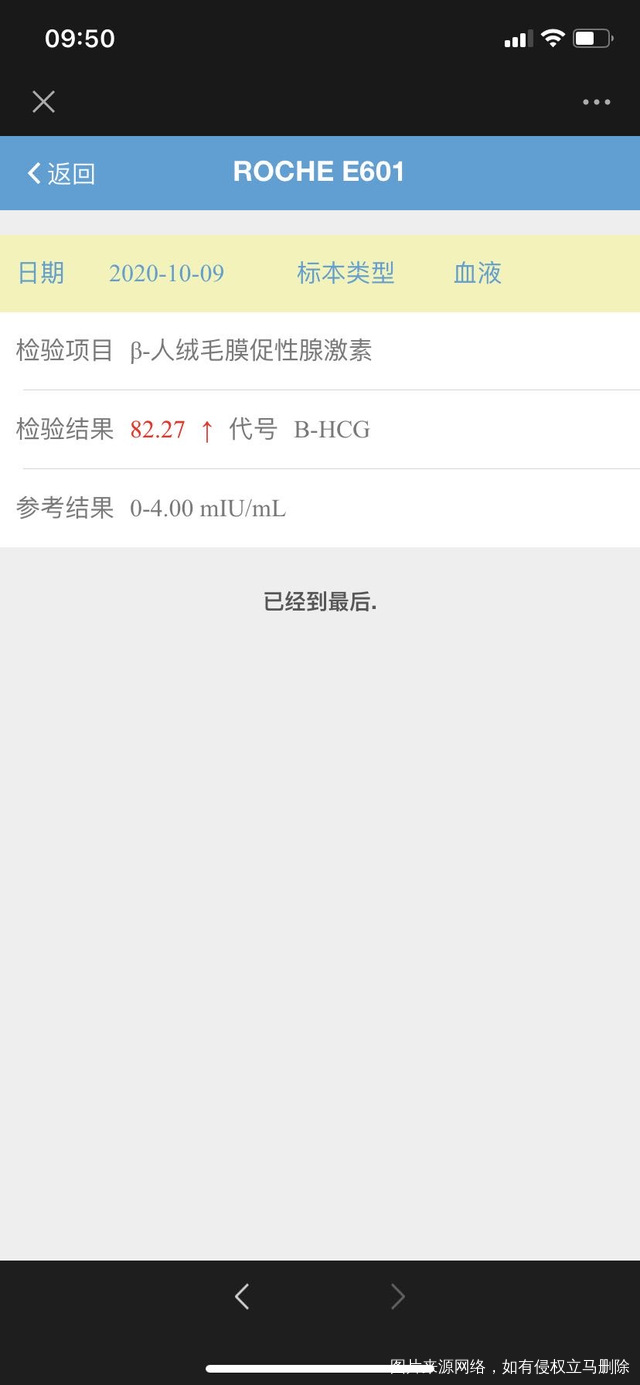Navigate to the previous web page
640x1385 pixels.
click(x=242, y=1297)
